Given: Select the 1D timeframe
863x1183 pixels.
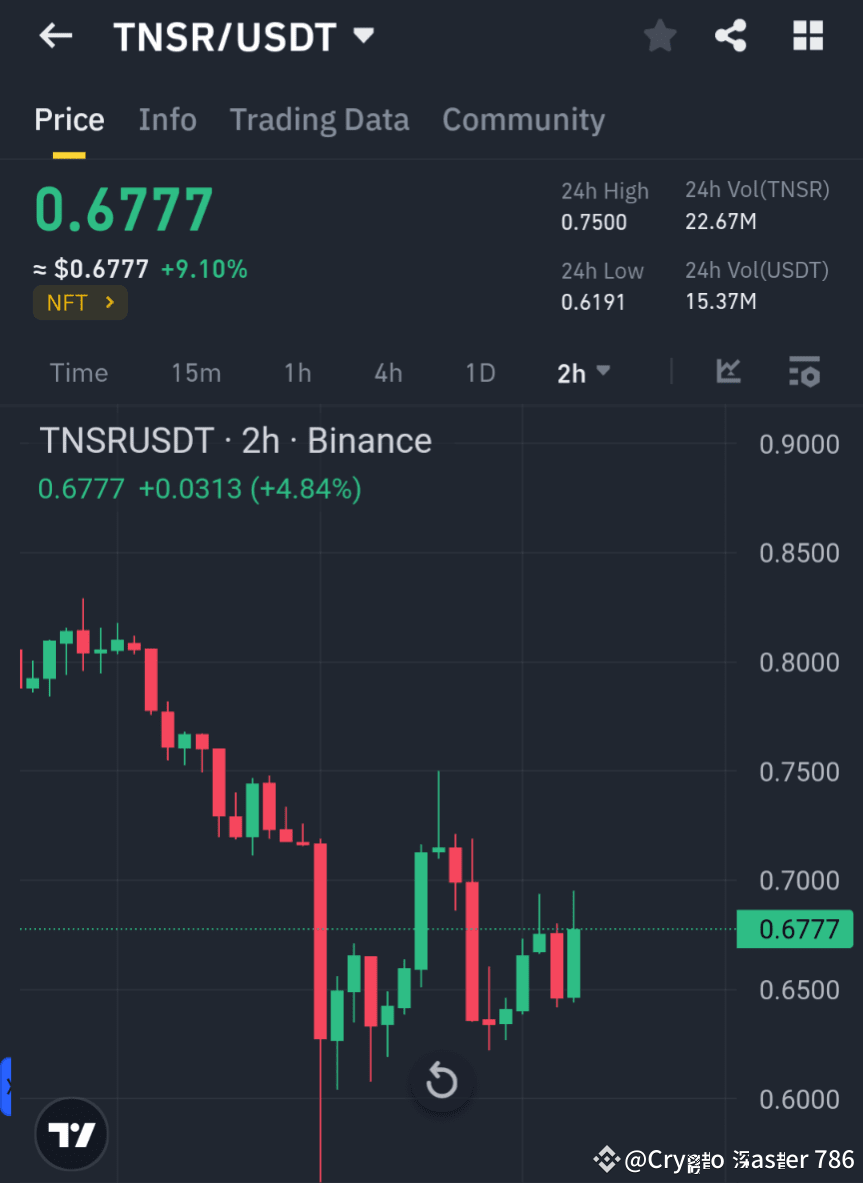Looking at the screenshot, I should click(480, 372).
